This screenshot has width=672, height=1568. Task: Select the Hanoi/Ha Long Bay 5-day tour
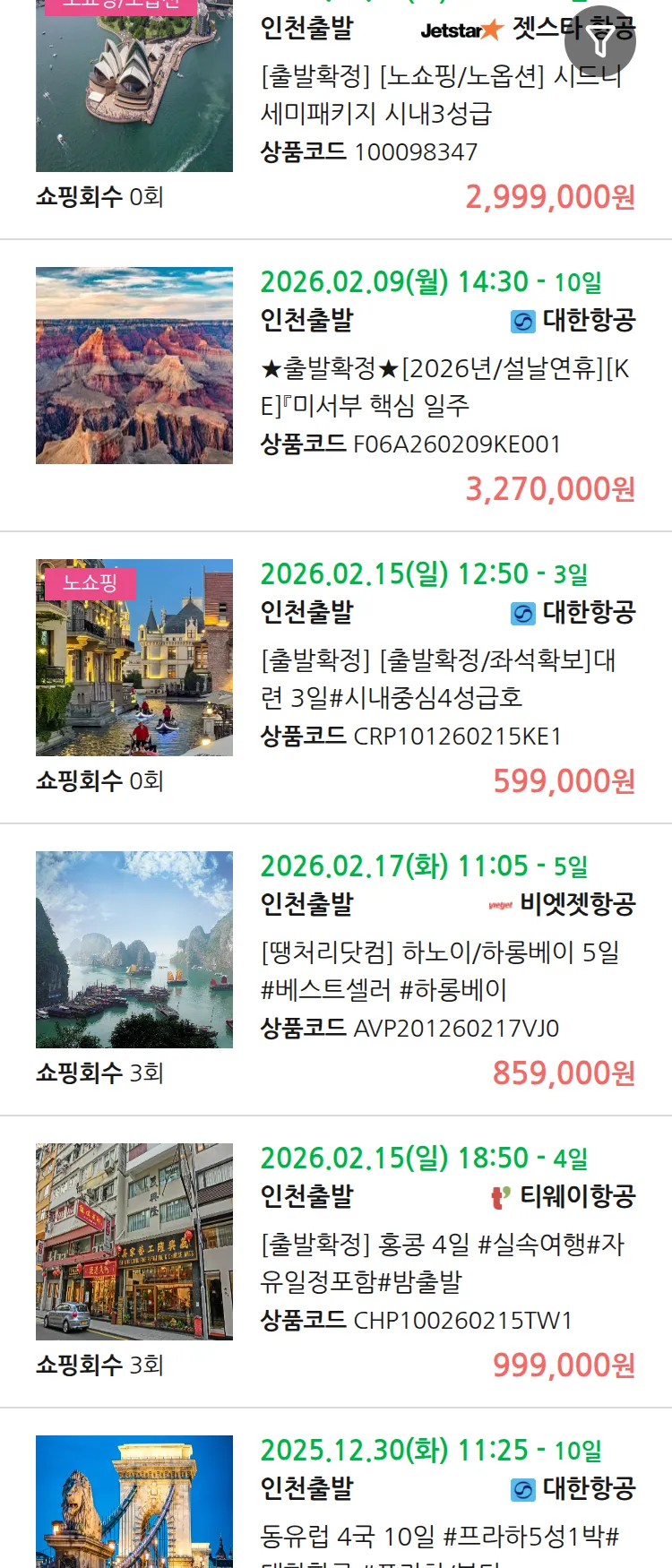pyautogui.click(x=439, y=970)
